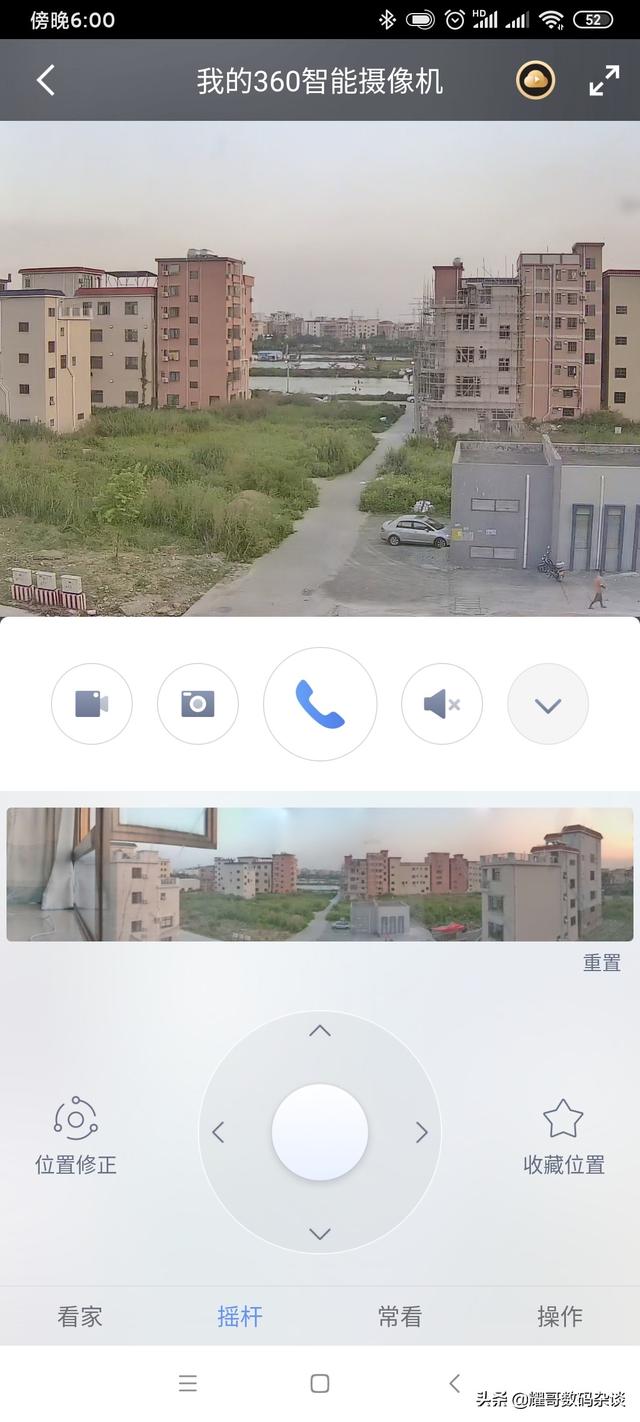
Task: Take a snapshot with the camera icon
Action: tap(198, 704)
